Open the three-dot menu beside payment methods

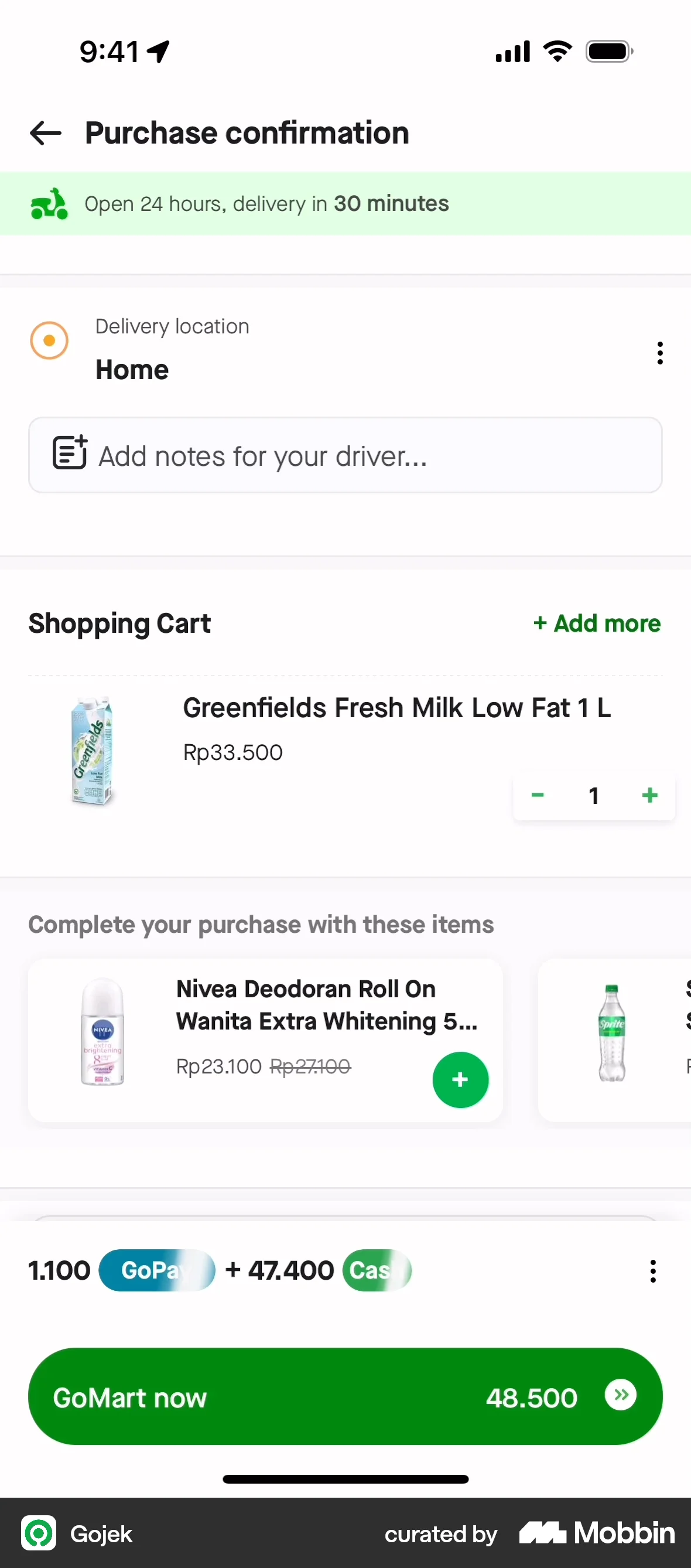653,1270
